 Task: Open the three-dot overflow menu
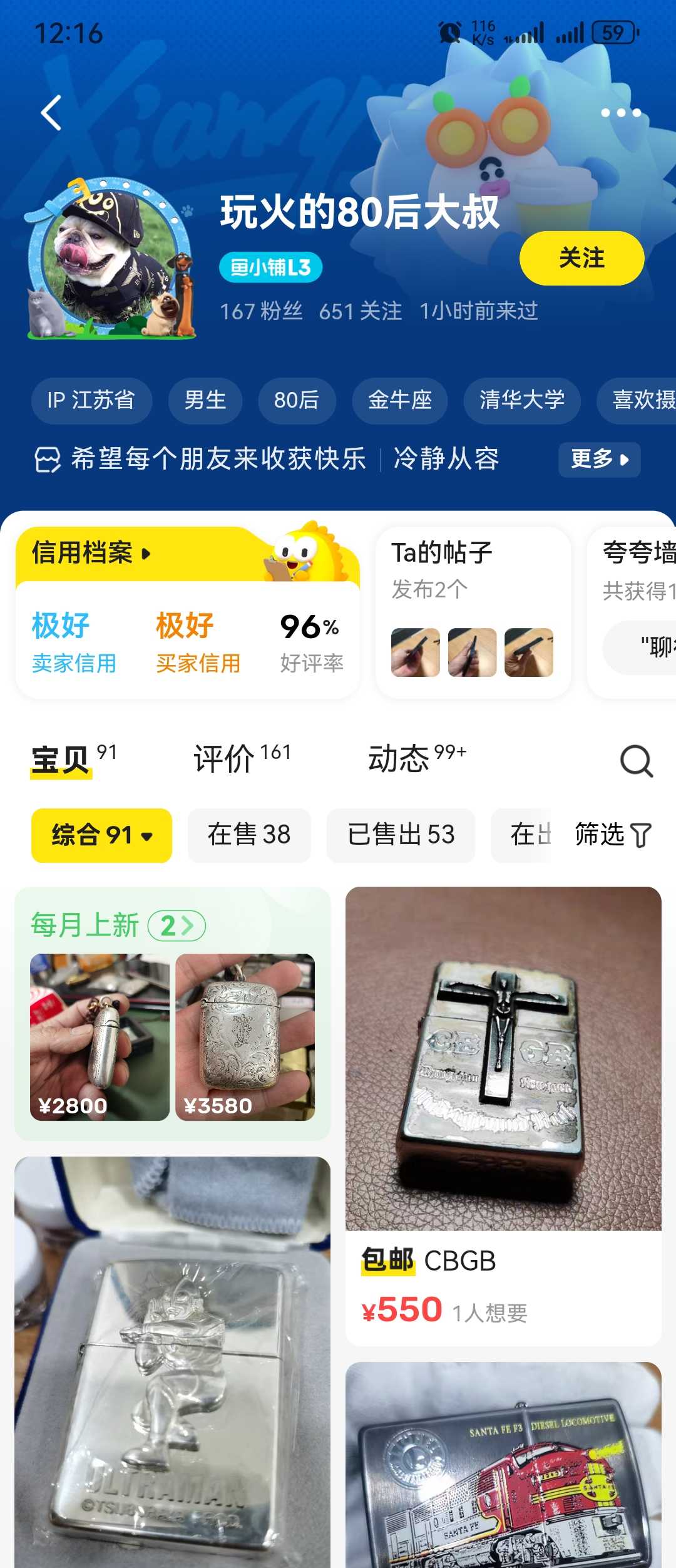tap(620, 113)
